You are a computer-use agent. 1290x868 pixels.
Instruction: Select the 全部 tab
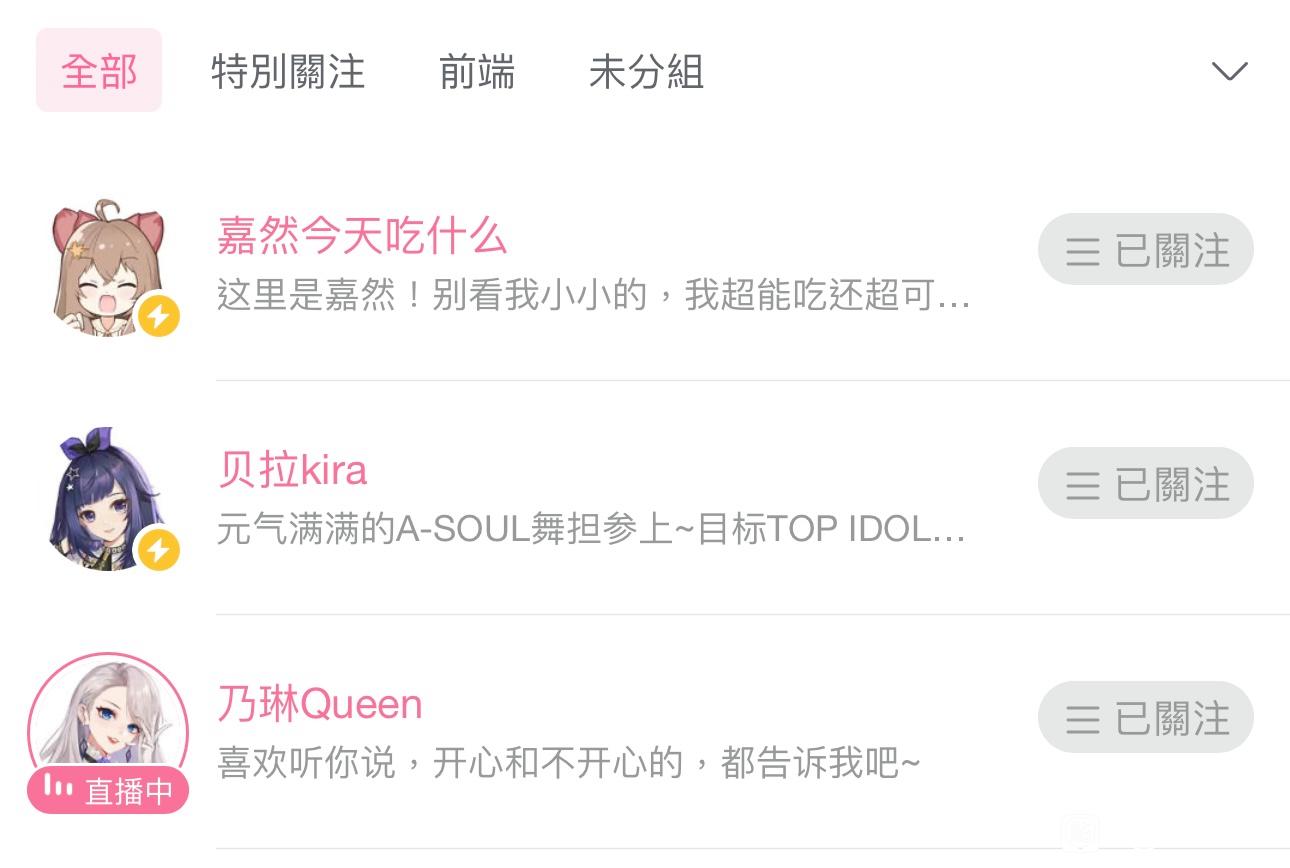pyautogui.click(x=98, y=71)
